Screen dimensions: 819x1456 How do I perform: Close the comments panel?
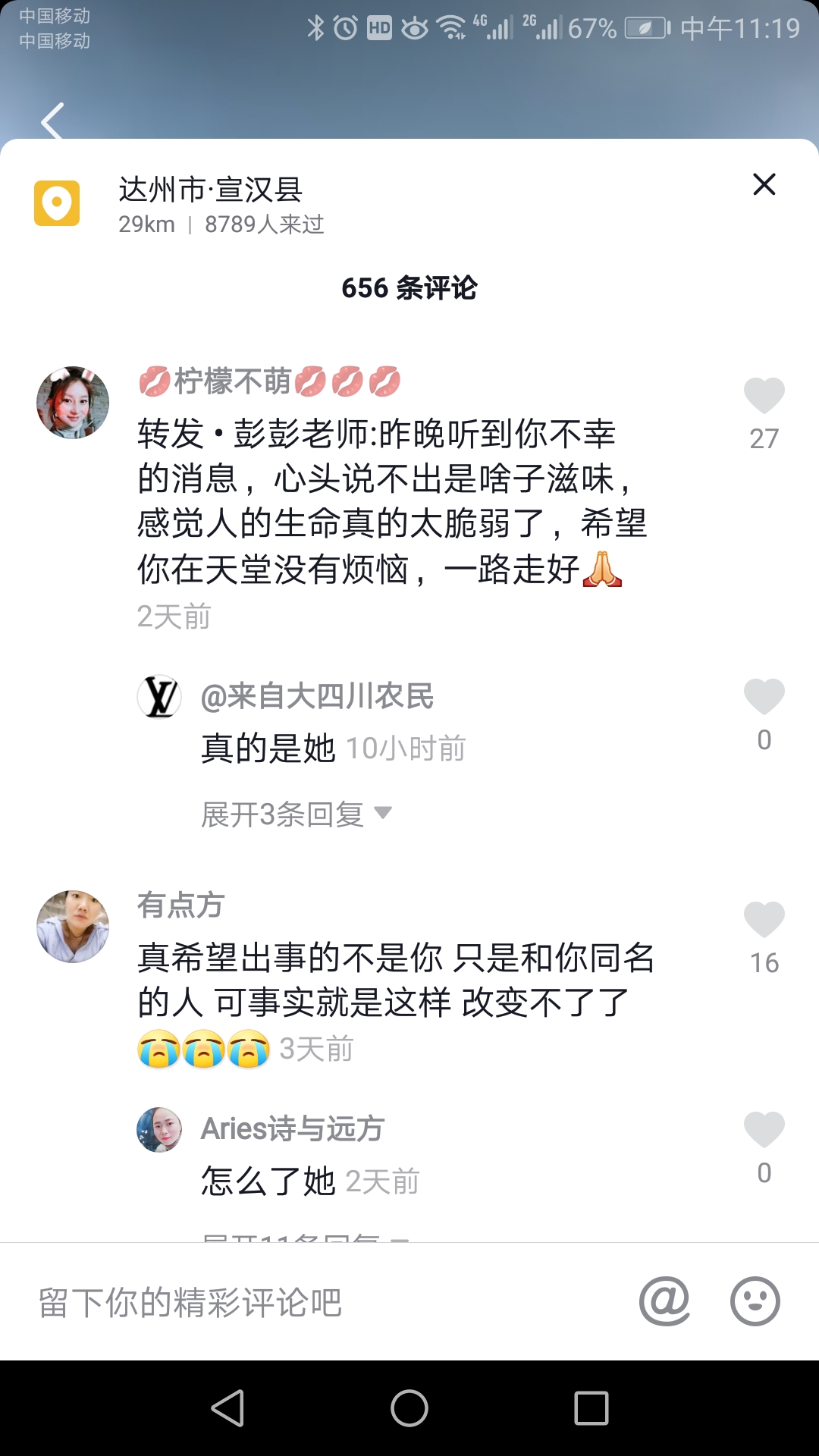coord(764,184)
